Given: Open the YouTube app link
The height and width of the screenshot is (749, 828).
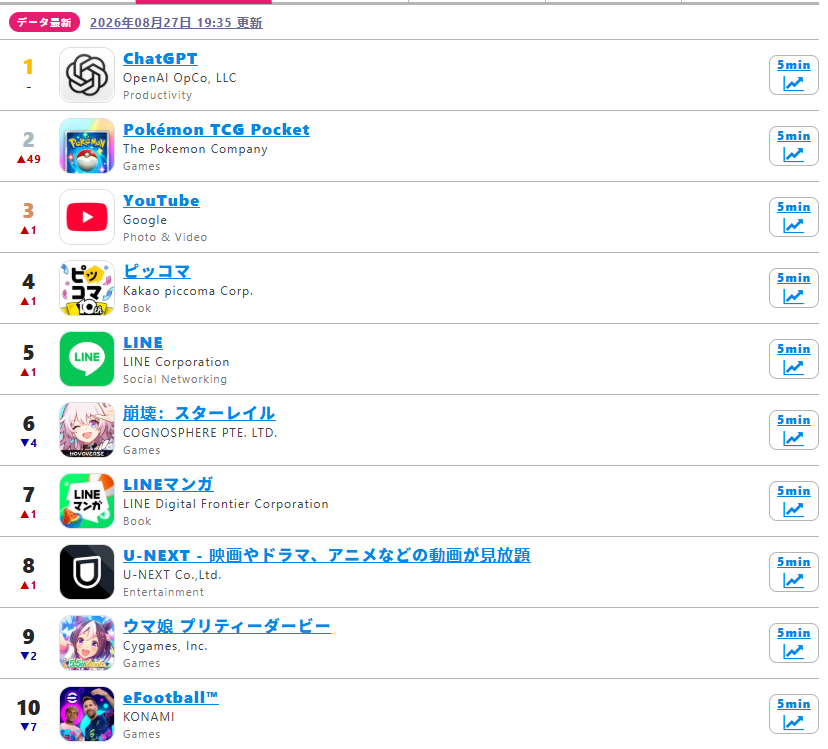Looking at the screenshot, I should coord(161,201).
